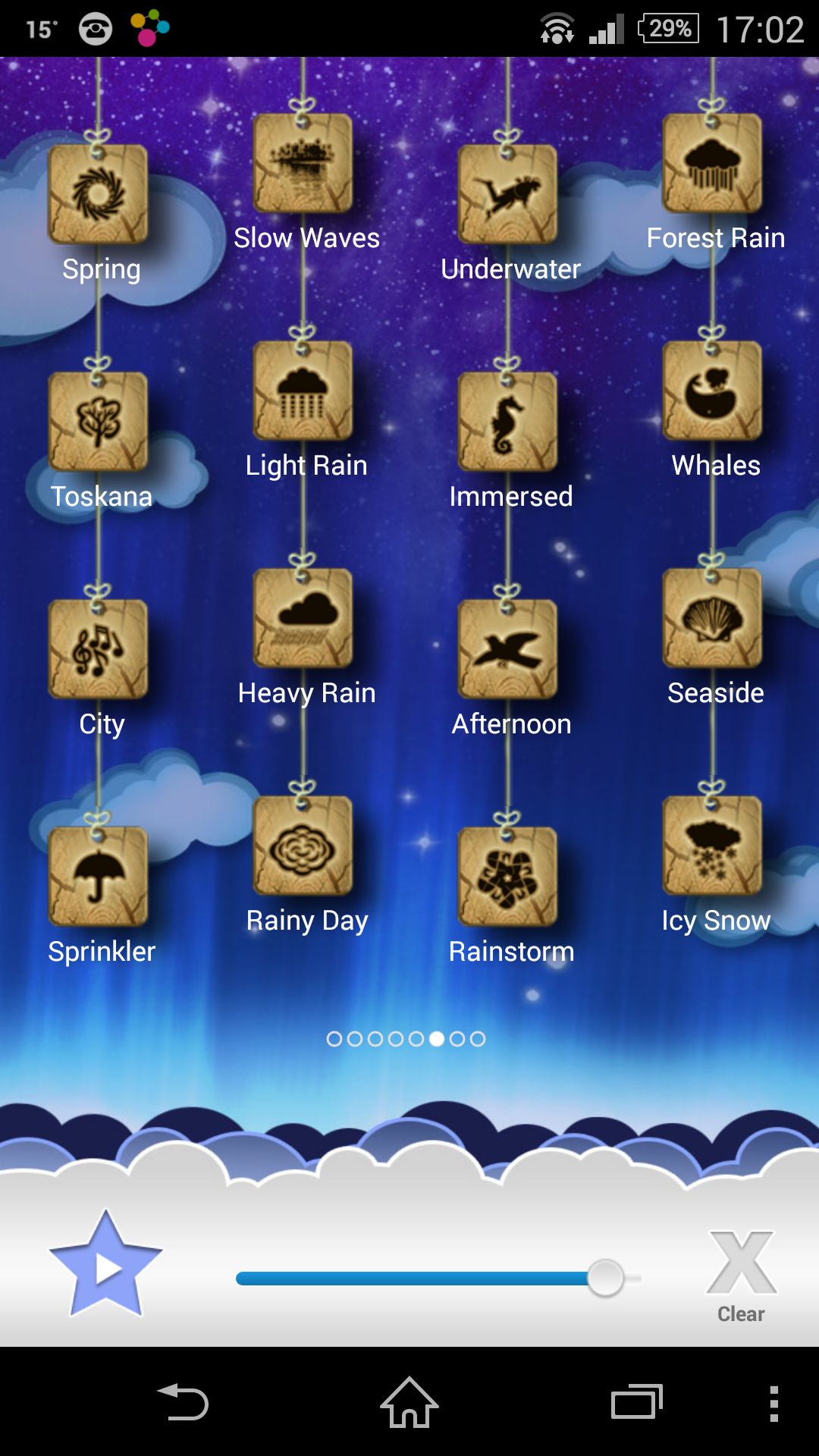819x1456 pixels.
Task: Choose the Rainstorm sound
Action: click(x=507, y=877)
